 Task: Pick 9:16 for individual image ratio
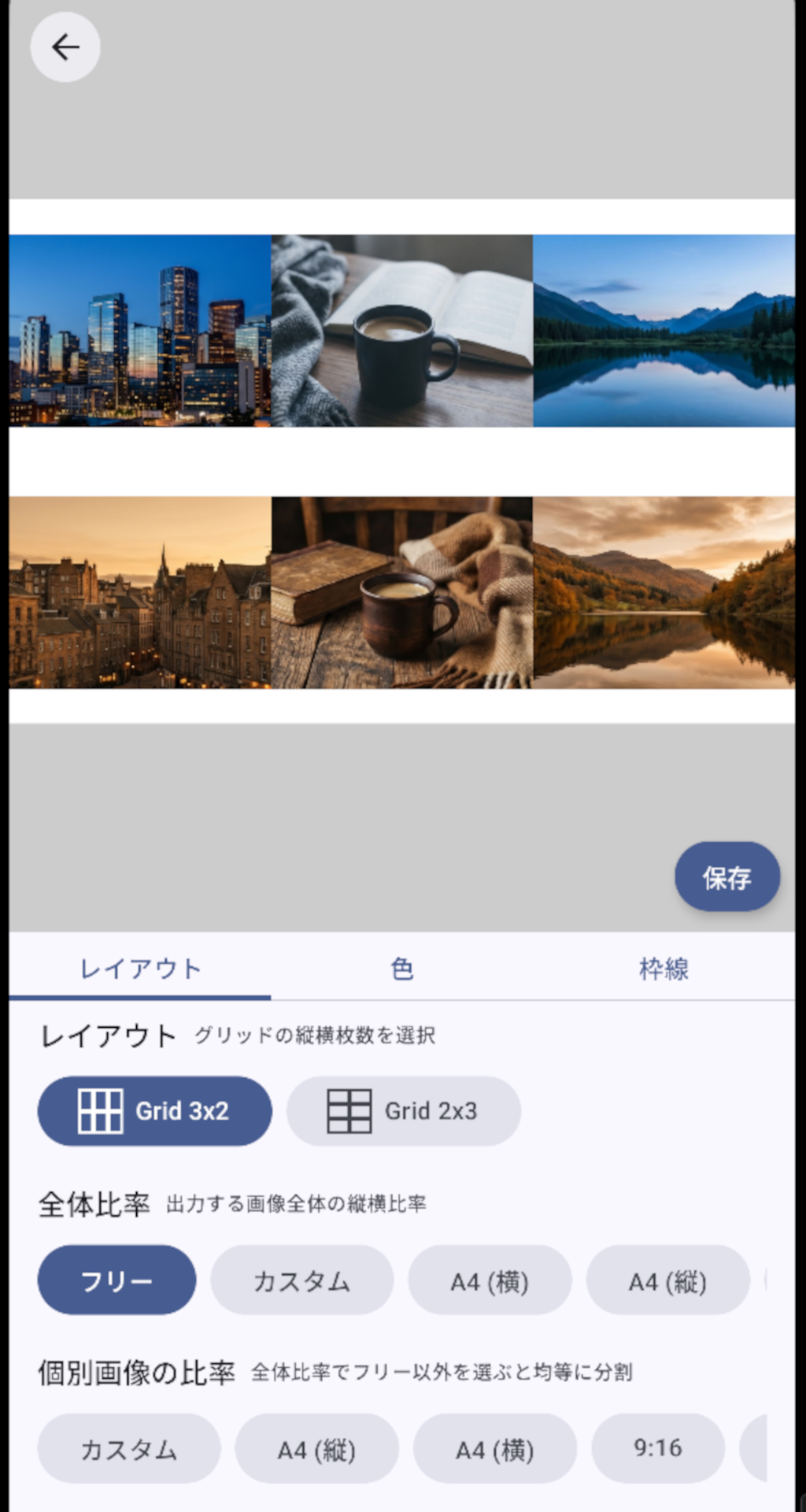pos(657,1448)
